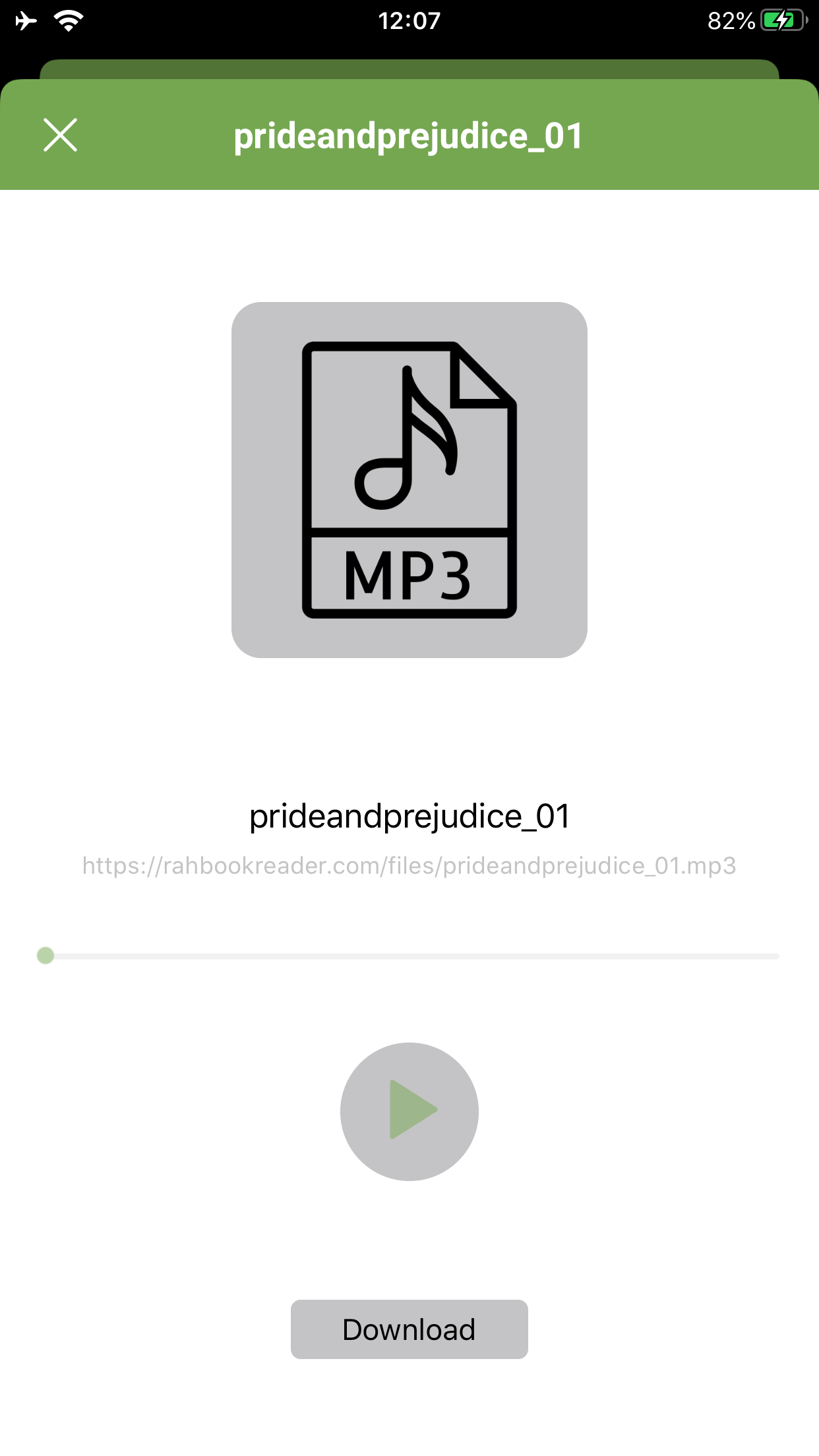
Task: Click the middle of the seek bar track
Action: coord(409,956)
